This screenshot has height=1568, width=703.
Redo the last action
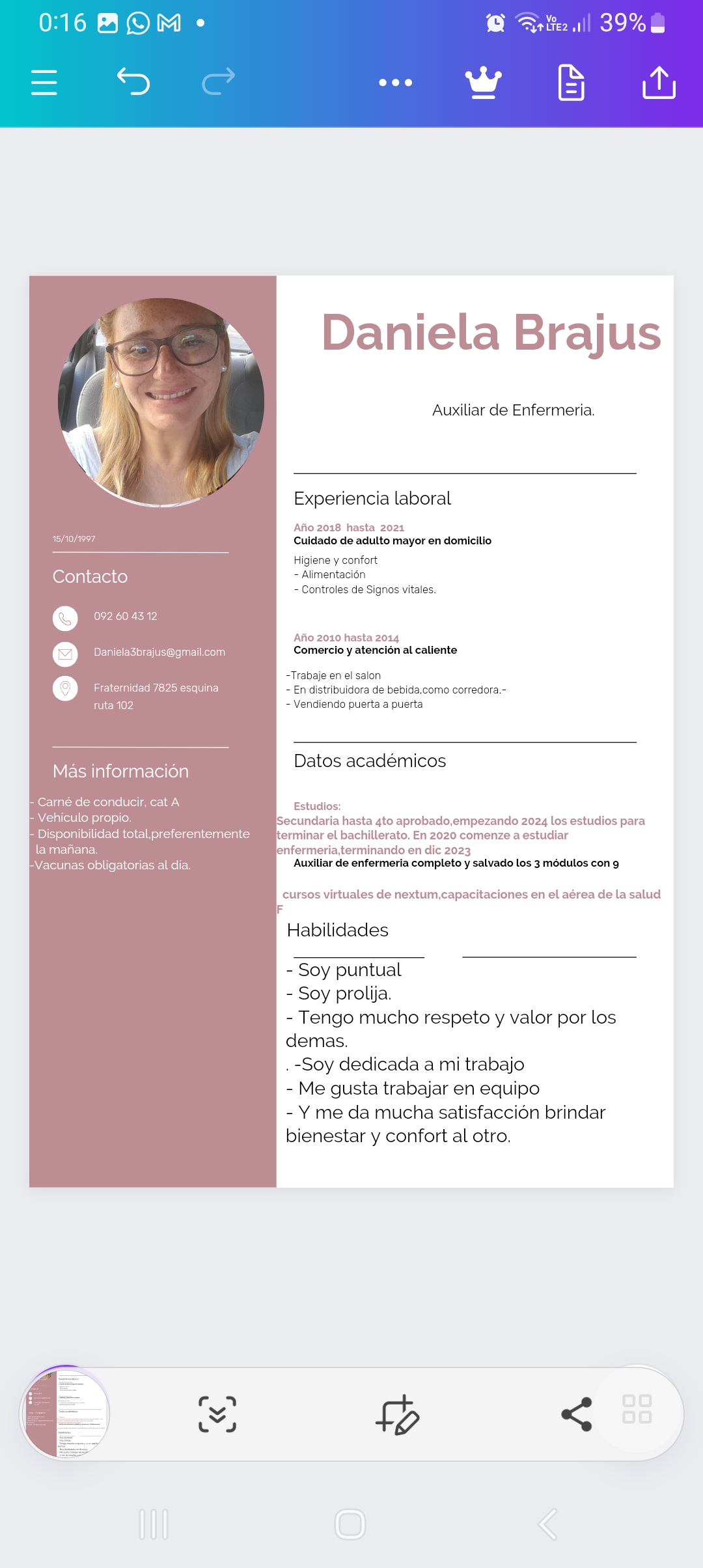pyautogui.click(x=219, y=82)
